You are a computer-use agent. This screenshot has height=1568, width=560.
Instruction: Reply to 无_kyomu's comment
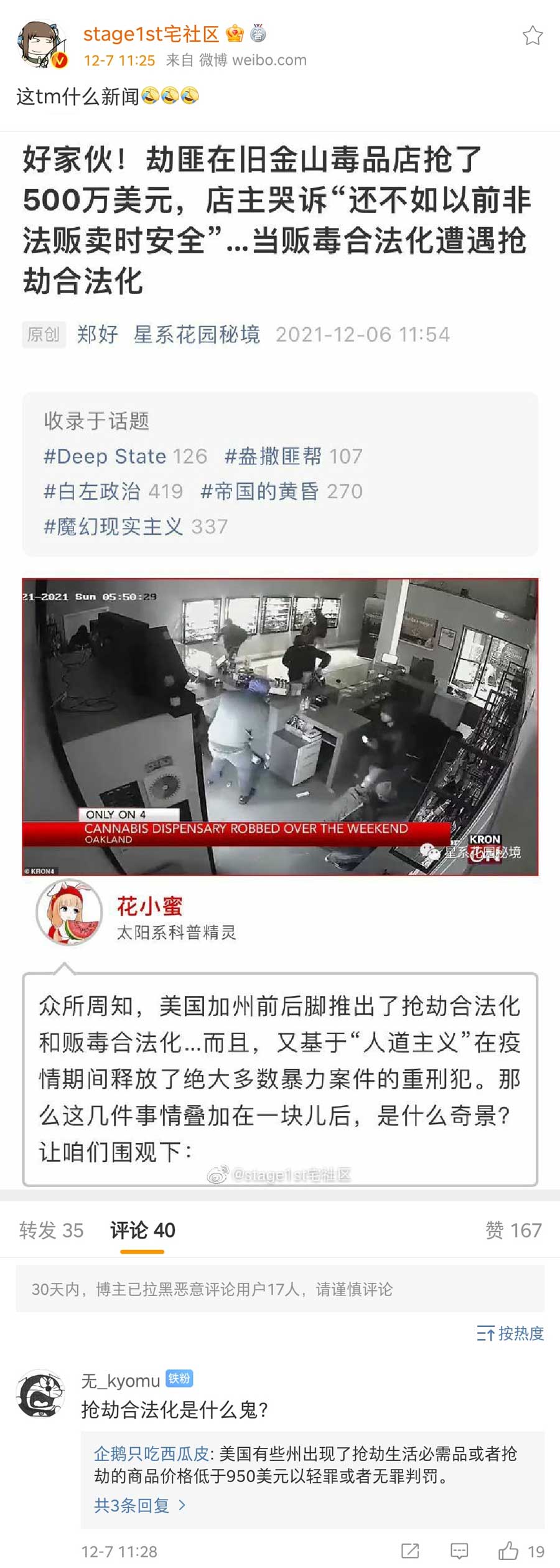click(459, 1551)
